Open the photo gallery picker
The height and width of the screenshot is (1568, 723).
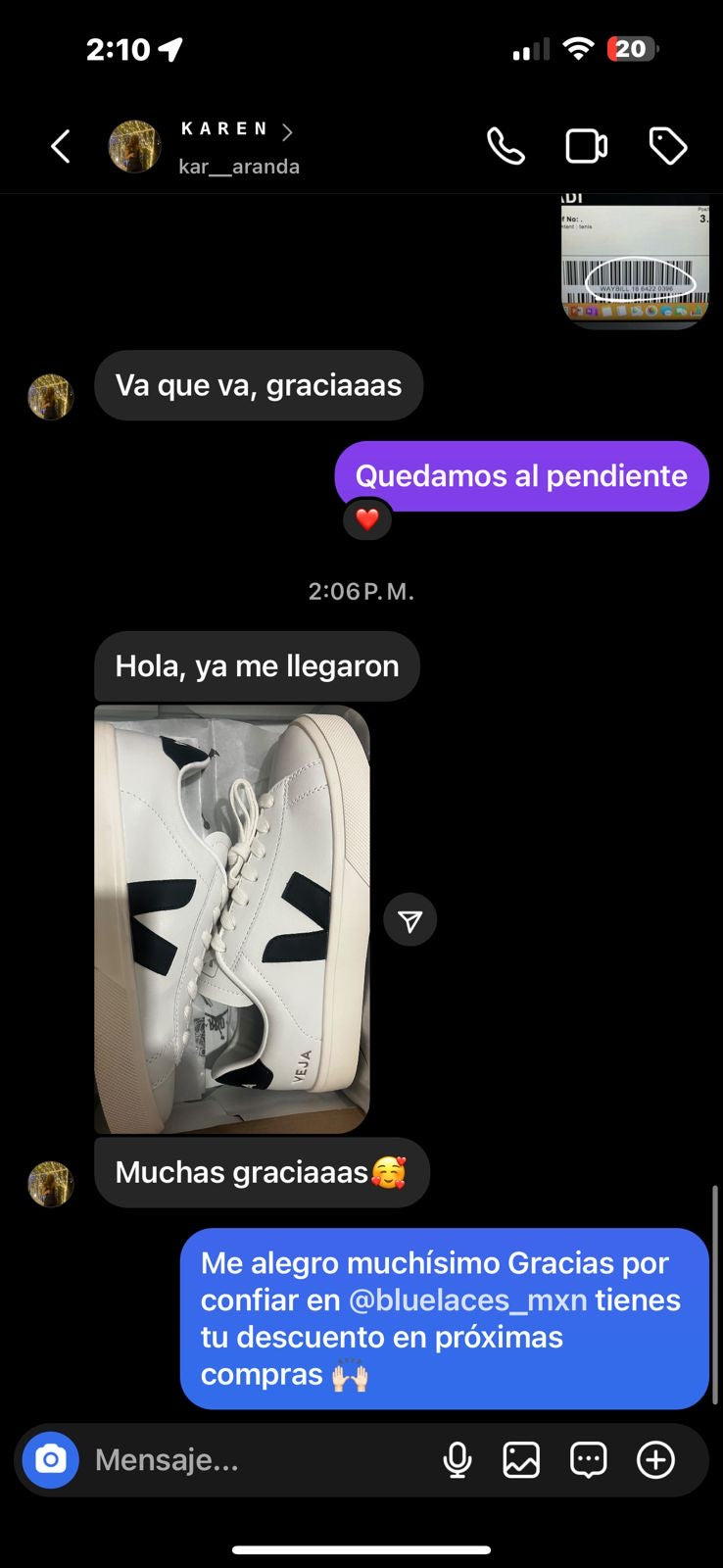coord(521,1460)
